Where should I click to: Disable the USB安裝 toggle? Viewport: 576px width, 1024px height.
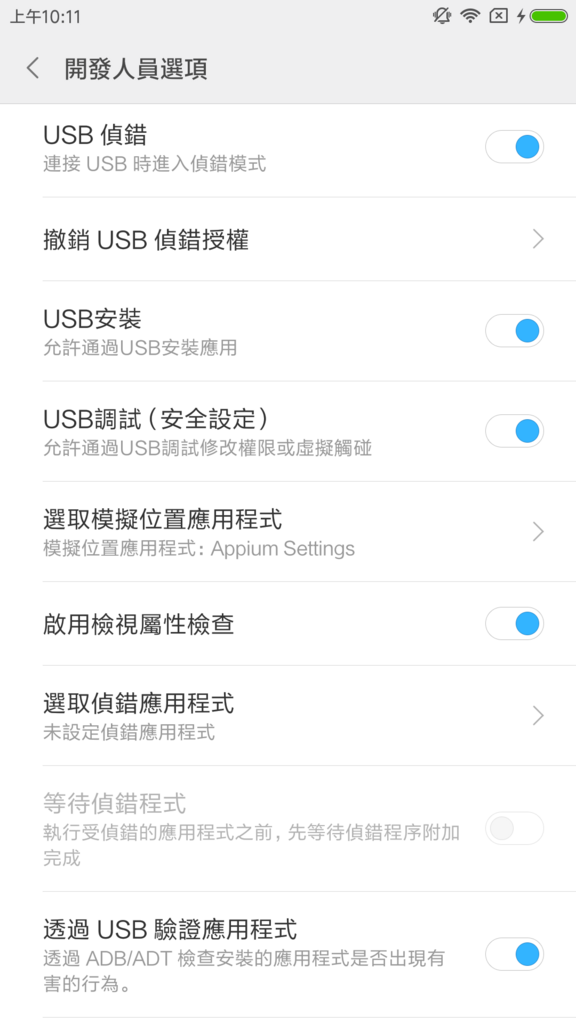pos(514,331)
